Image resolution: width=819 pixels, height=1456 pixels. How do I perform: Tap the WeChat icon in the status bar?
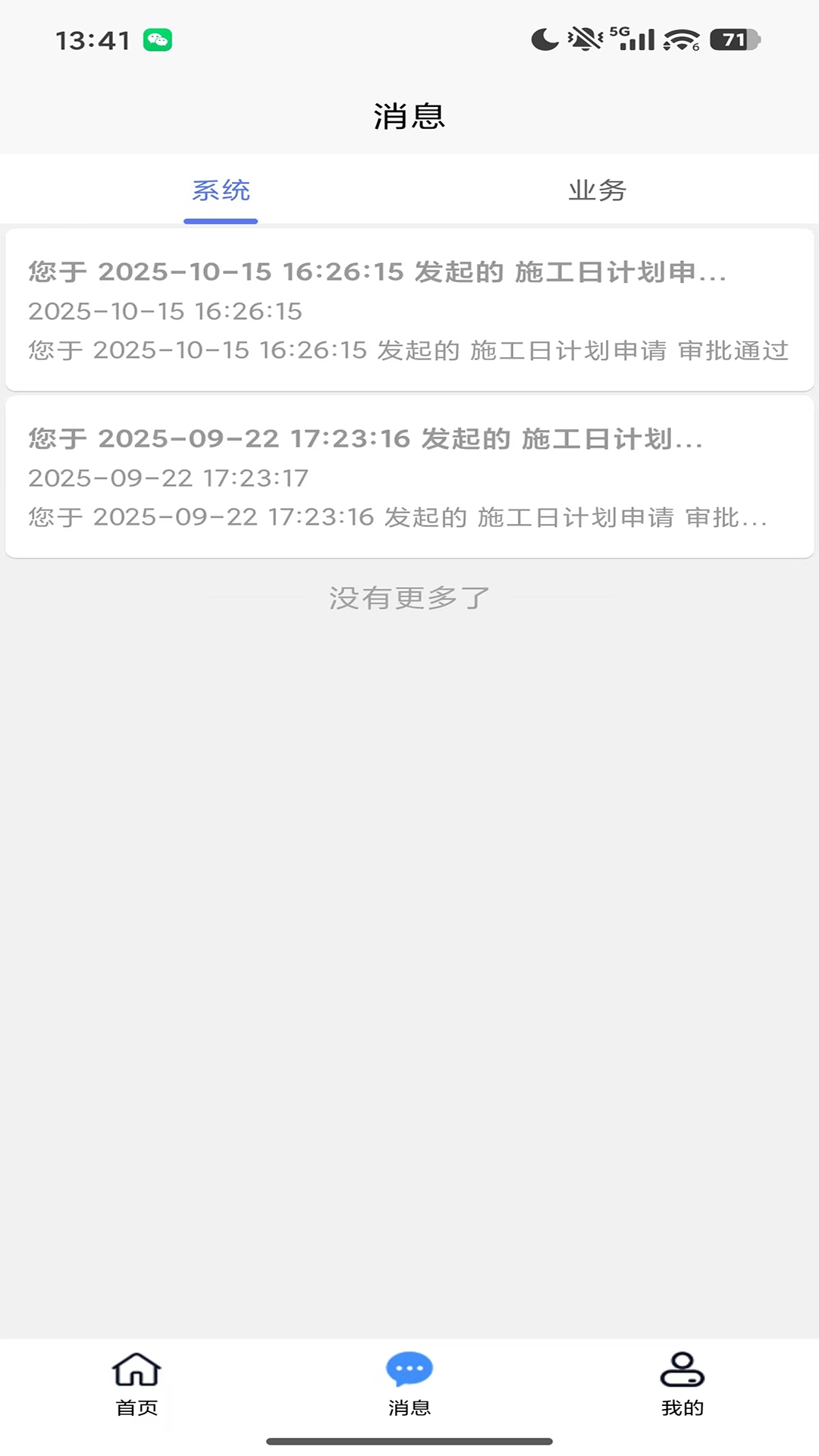tap(158, 37)
